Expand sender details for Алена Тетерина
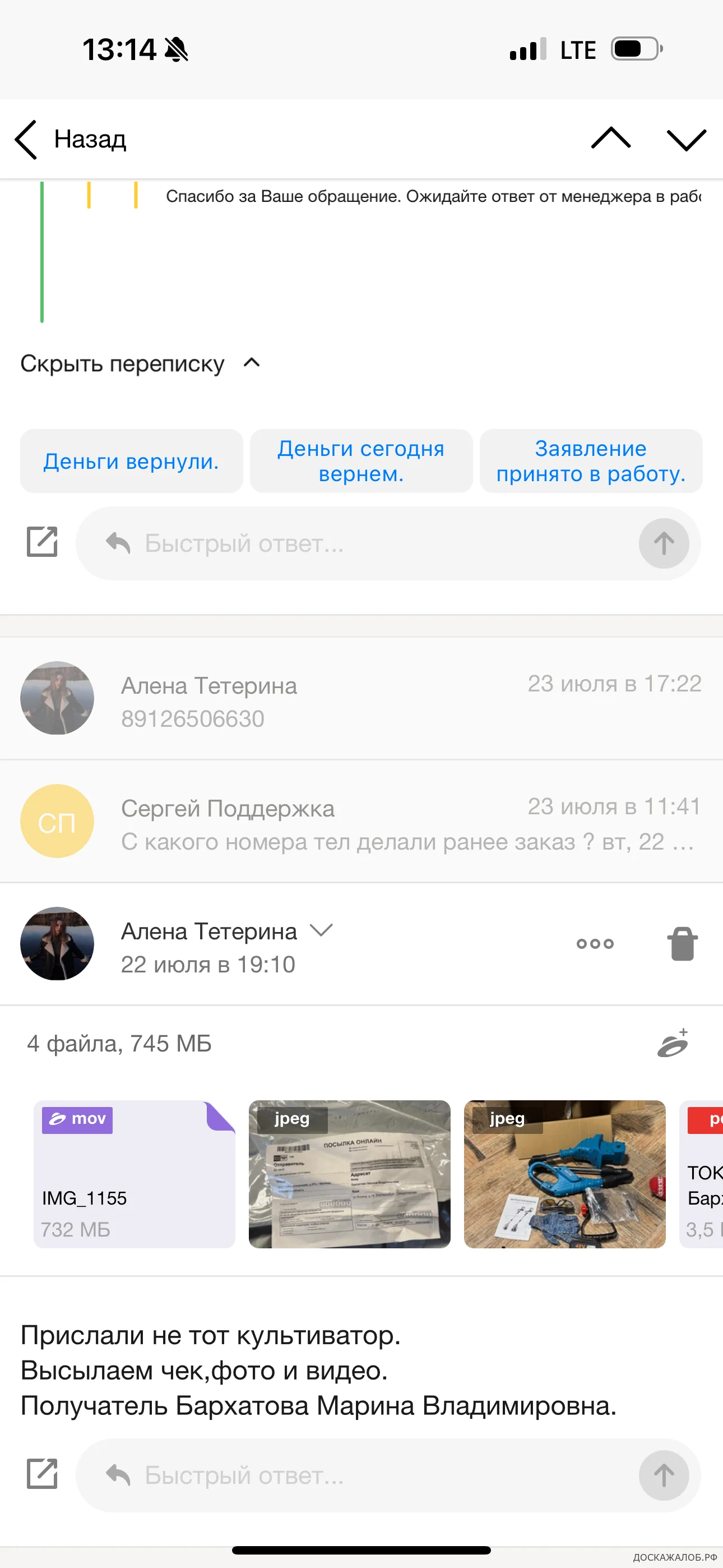 (x=321, y=930)
